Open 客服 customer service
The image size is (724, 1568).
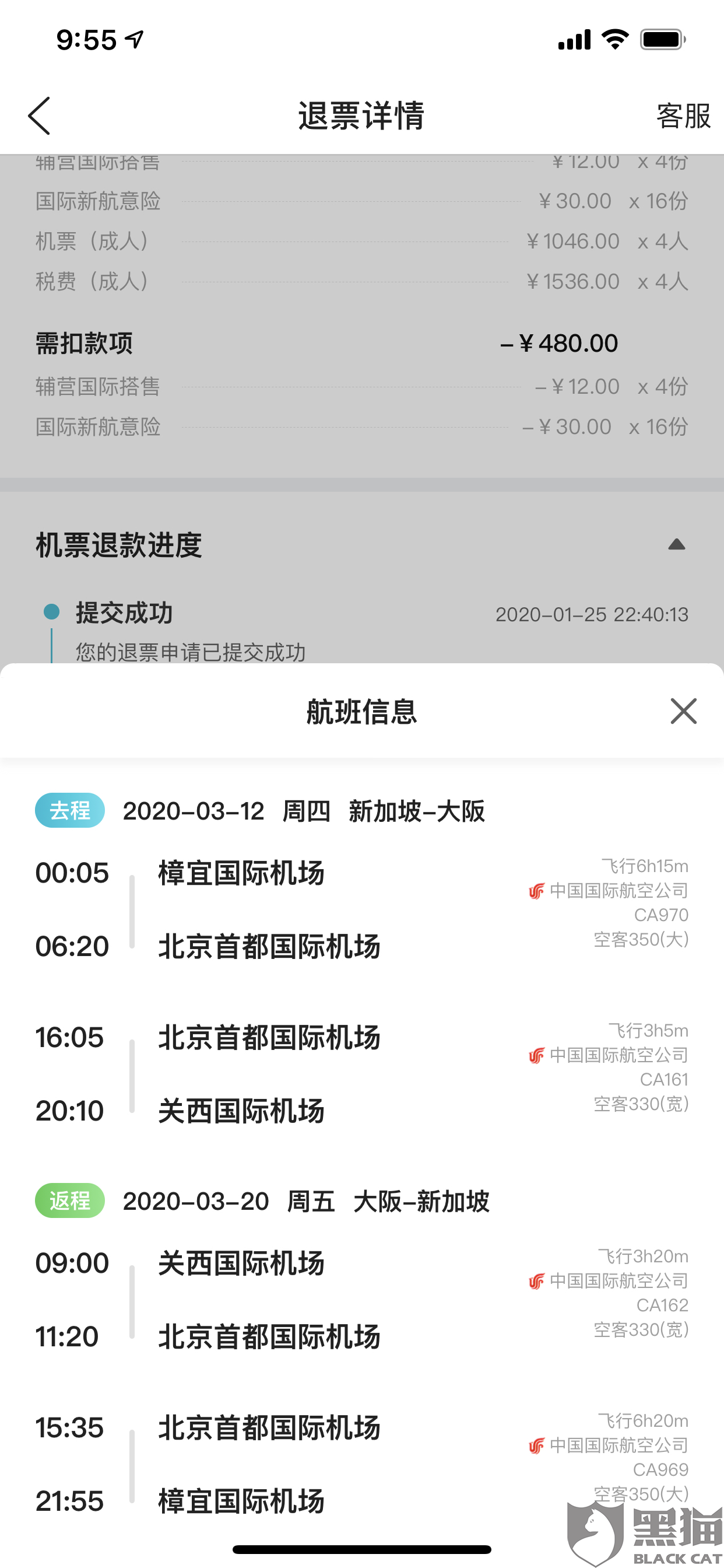683,116
